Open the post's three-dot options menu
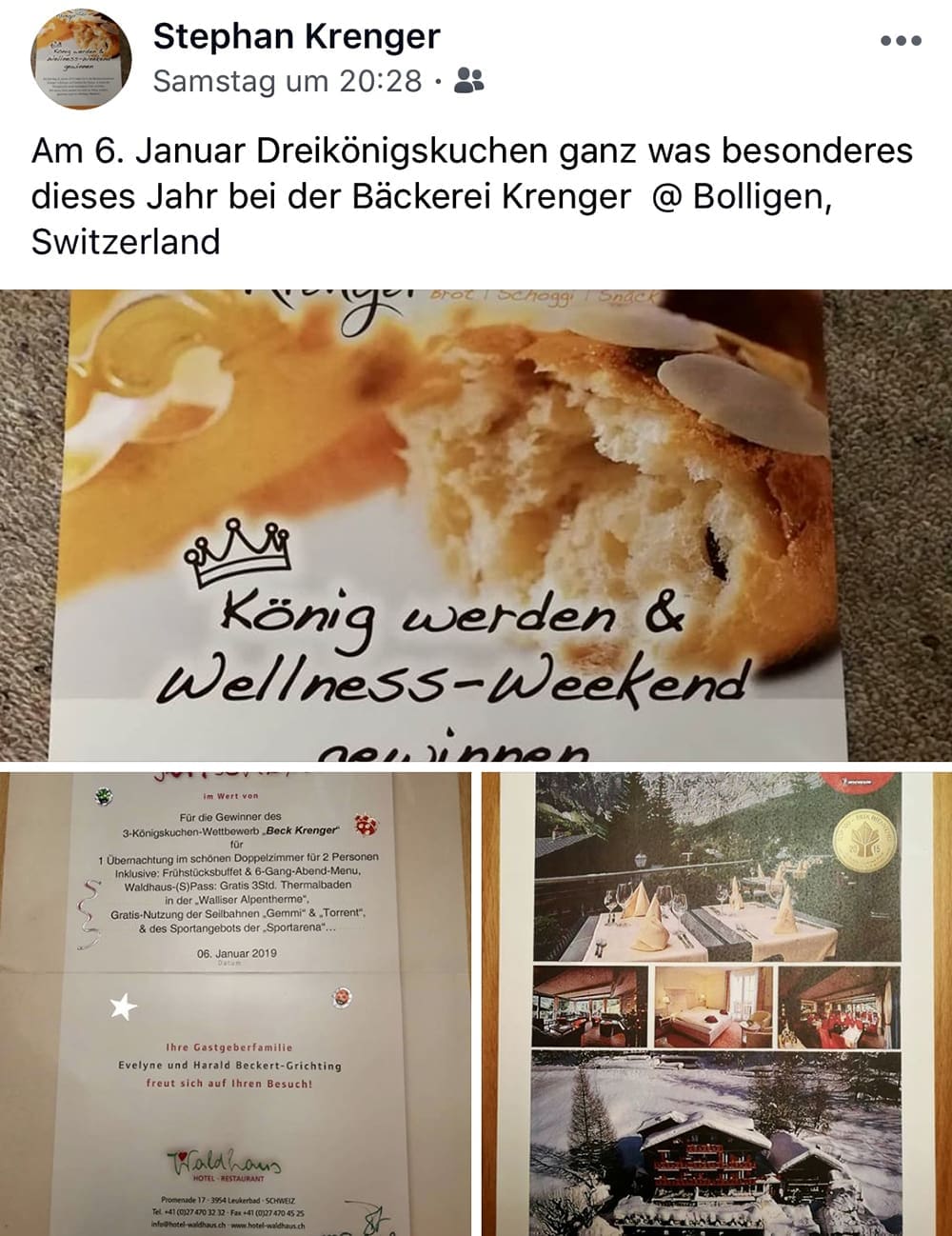Viewport: 952px width, 1236px height. point(900,41)
